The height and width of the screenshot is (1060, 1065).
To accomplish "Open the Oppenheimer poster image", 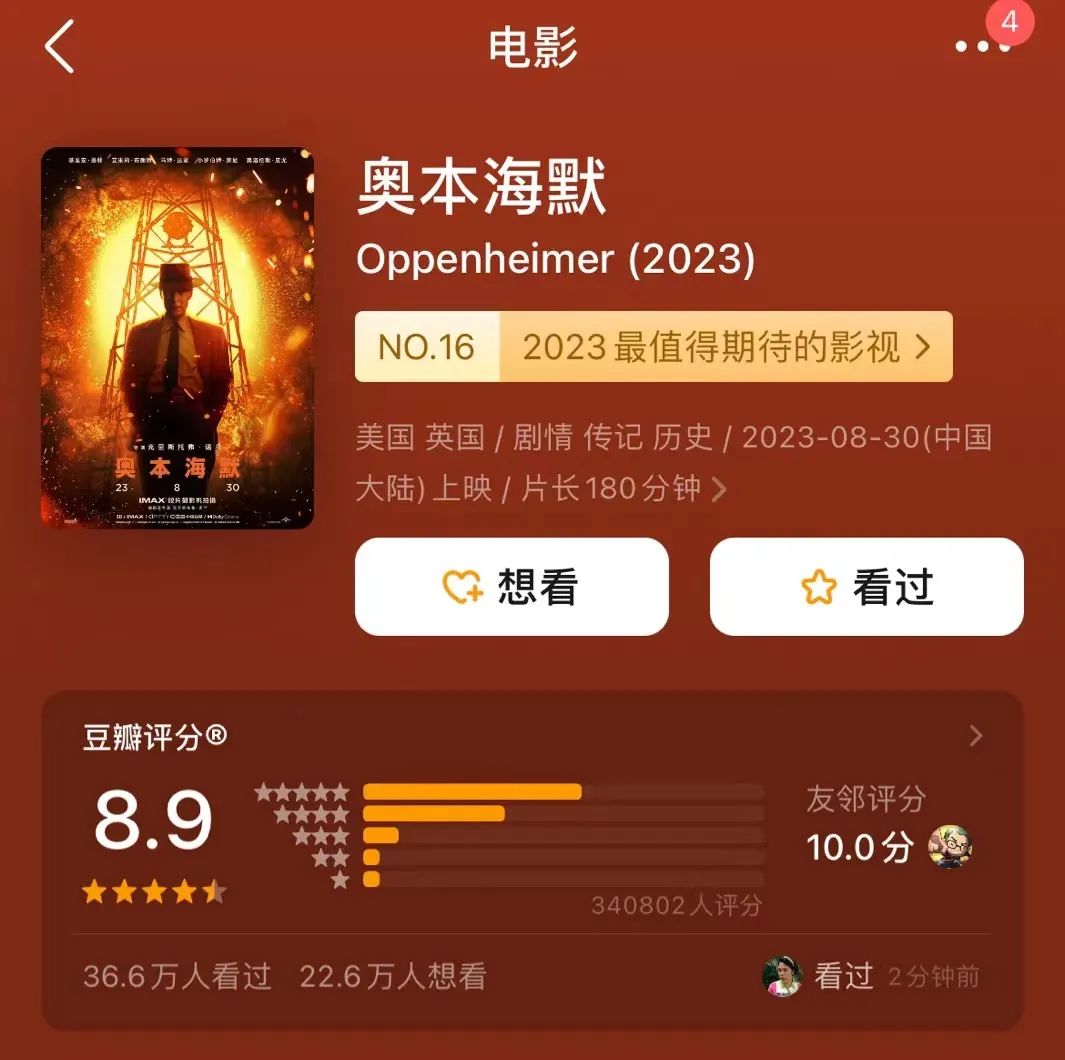I will (x=177, y=338).
